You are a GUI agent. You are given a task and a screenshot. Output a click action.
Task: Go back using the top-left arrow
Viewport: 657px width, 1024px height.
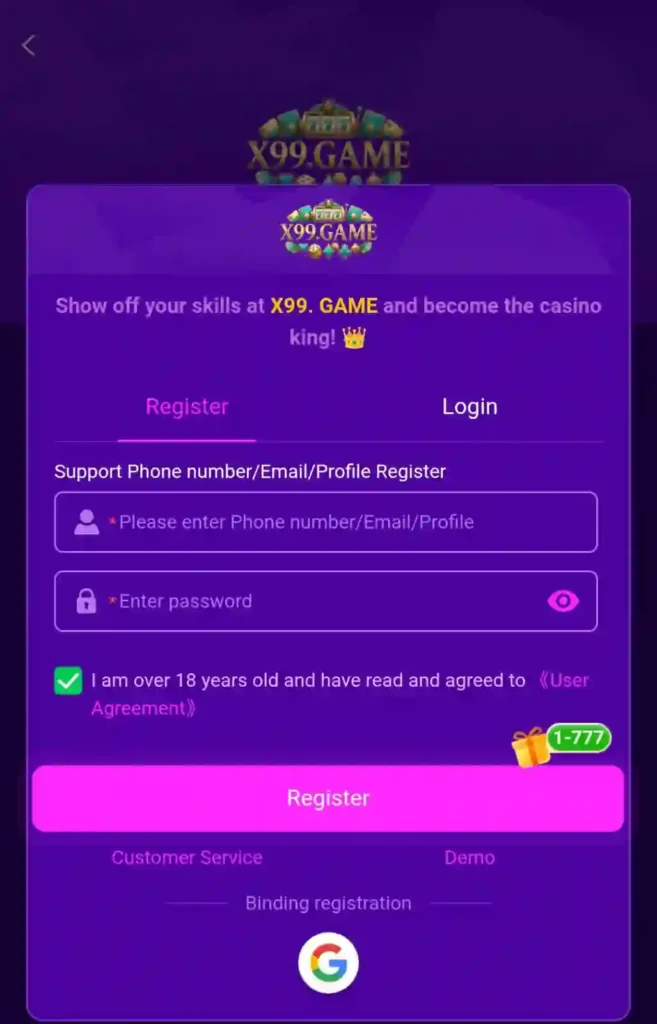[x=28, y=45]
